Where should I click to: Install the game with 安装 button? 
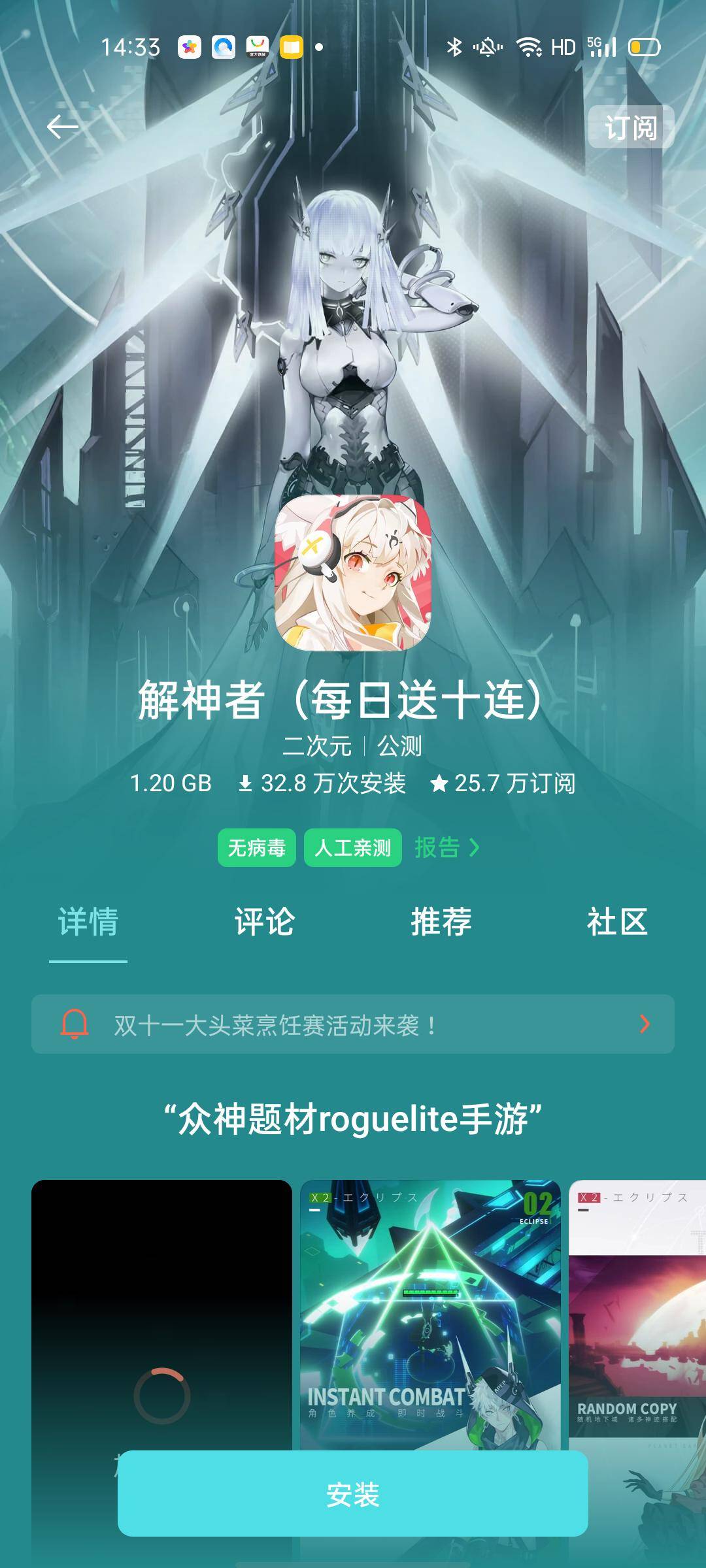click(x=353, y=1494)
